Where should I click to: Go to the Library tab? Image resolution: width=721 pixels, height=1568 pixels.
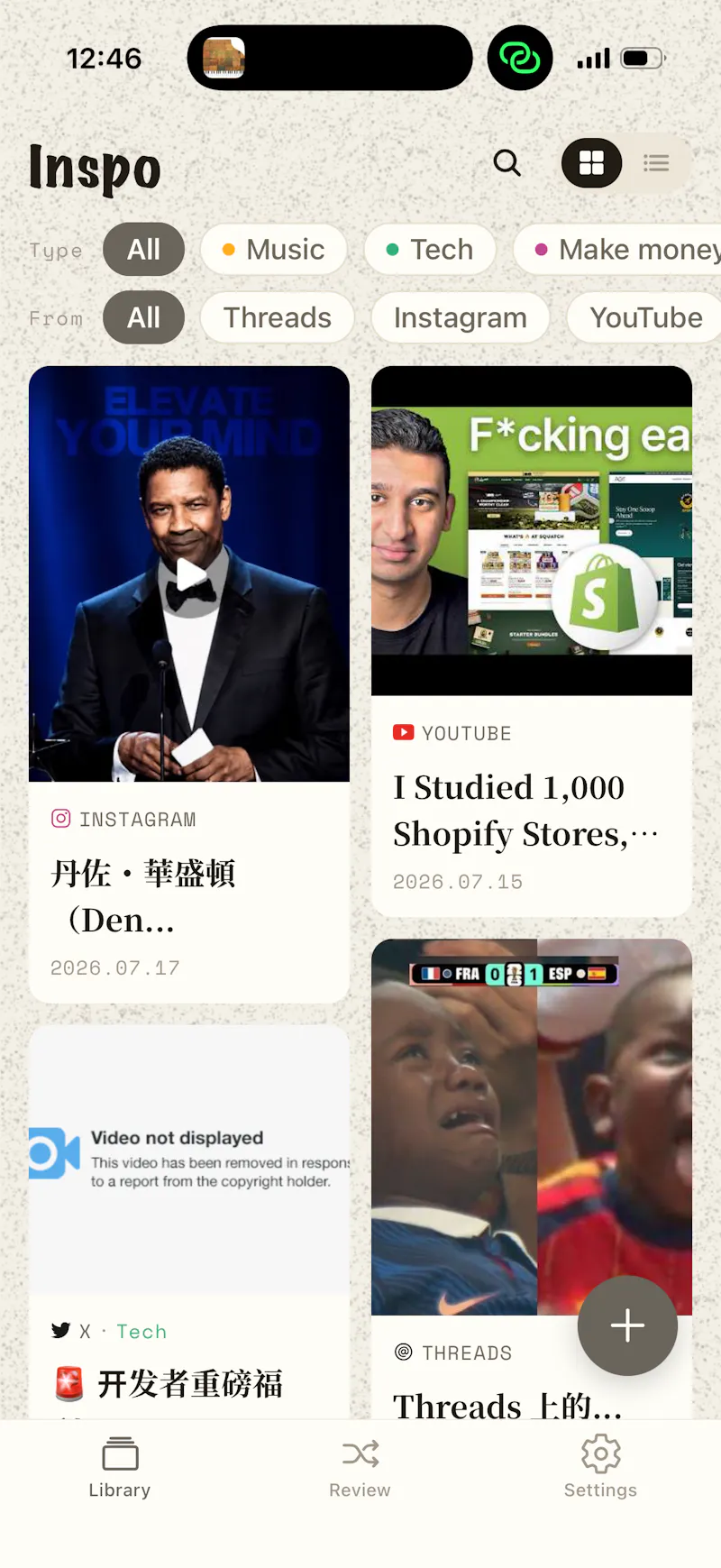[x=120, y=1468]
